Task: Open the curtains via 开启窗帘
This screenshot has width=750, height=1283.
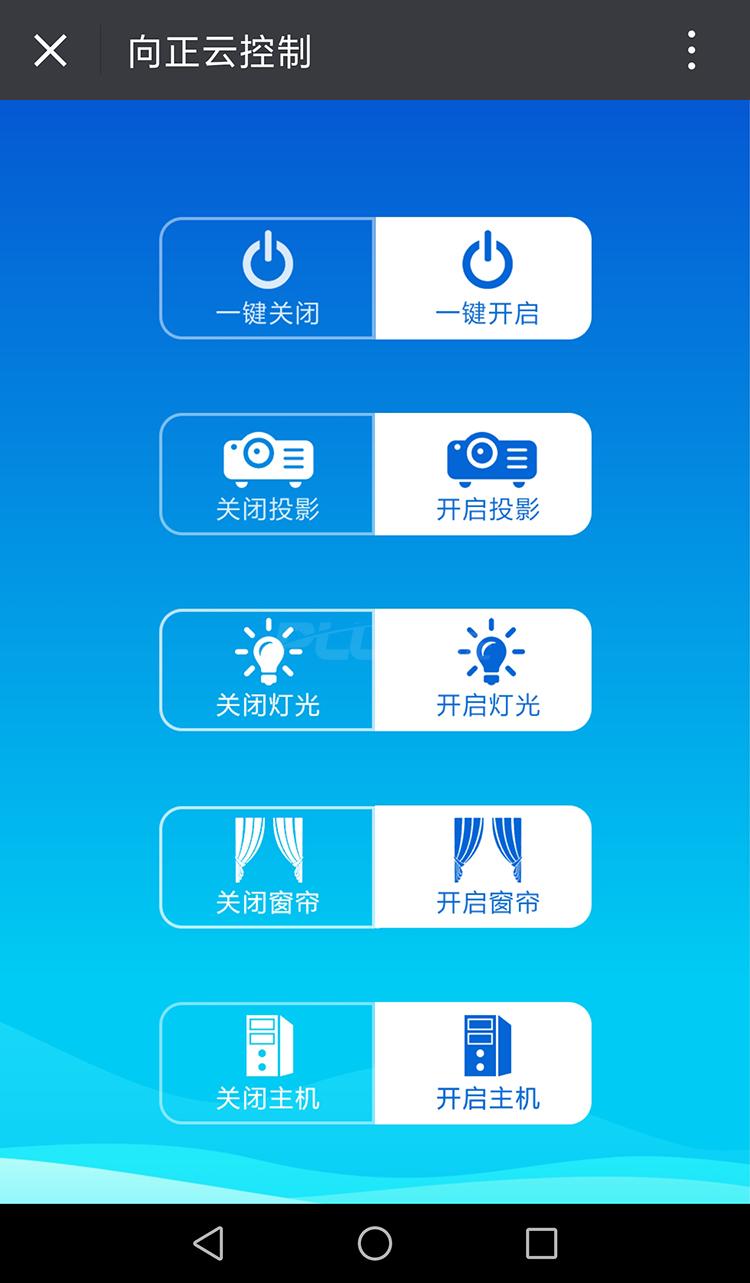Action: coord(483,867)
